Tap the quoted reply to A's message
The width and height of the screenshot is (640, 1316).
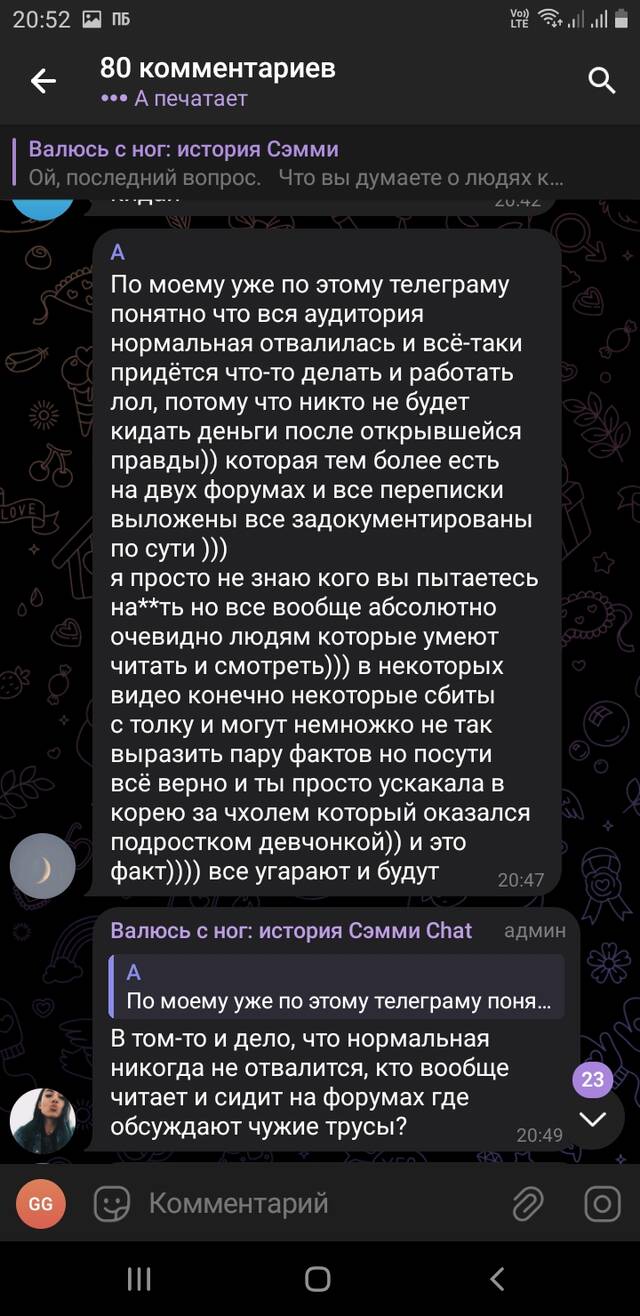pos(336,986)
